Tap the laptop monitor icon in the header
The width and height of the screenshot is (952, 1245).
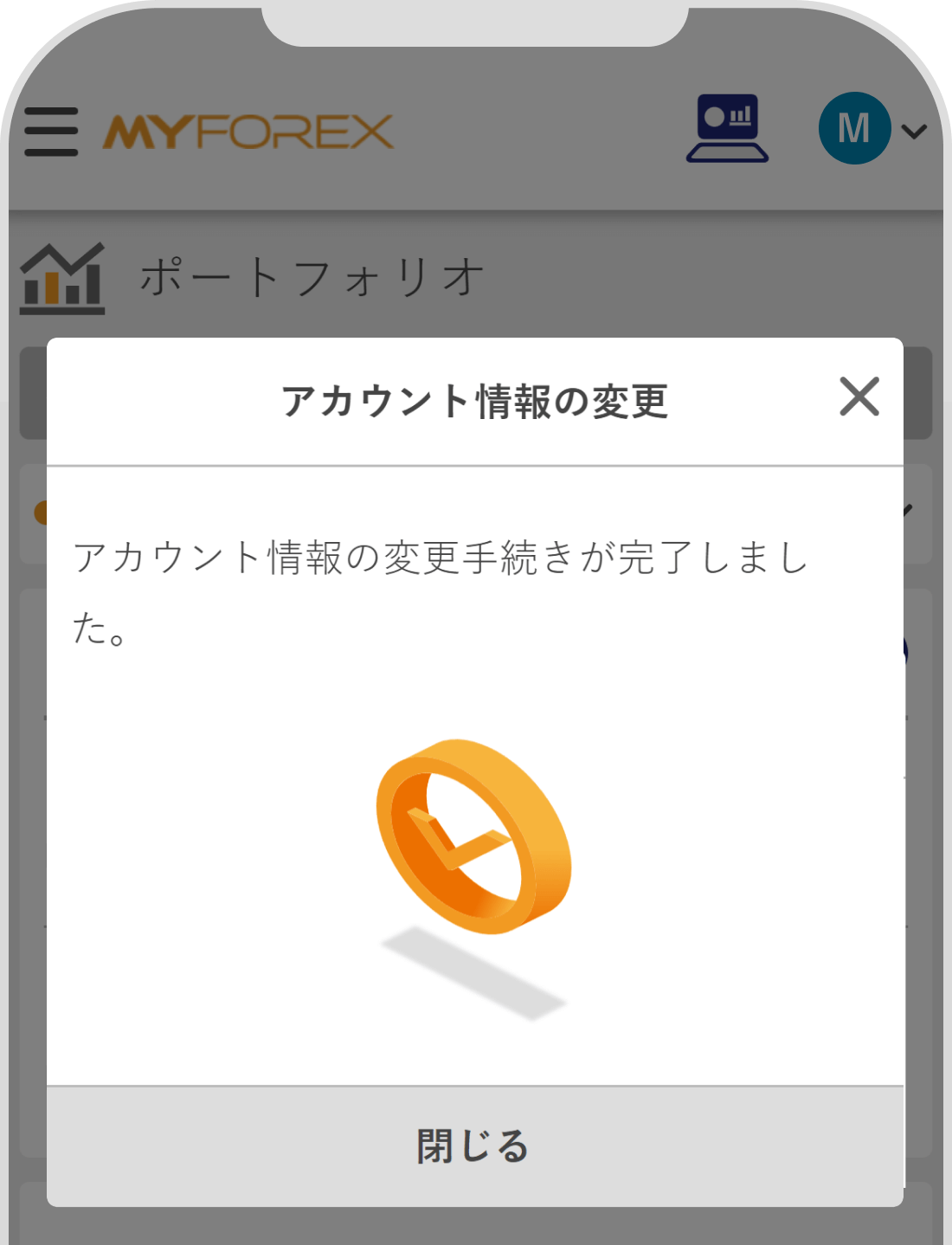pyautogui.click(x=728, y=130)
